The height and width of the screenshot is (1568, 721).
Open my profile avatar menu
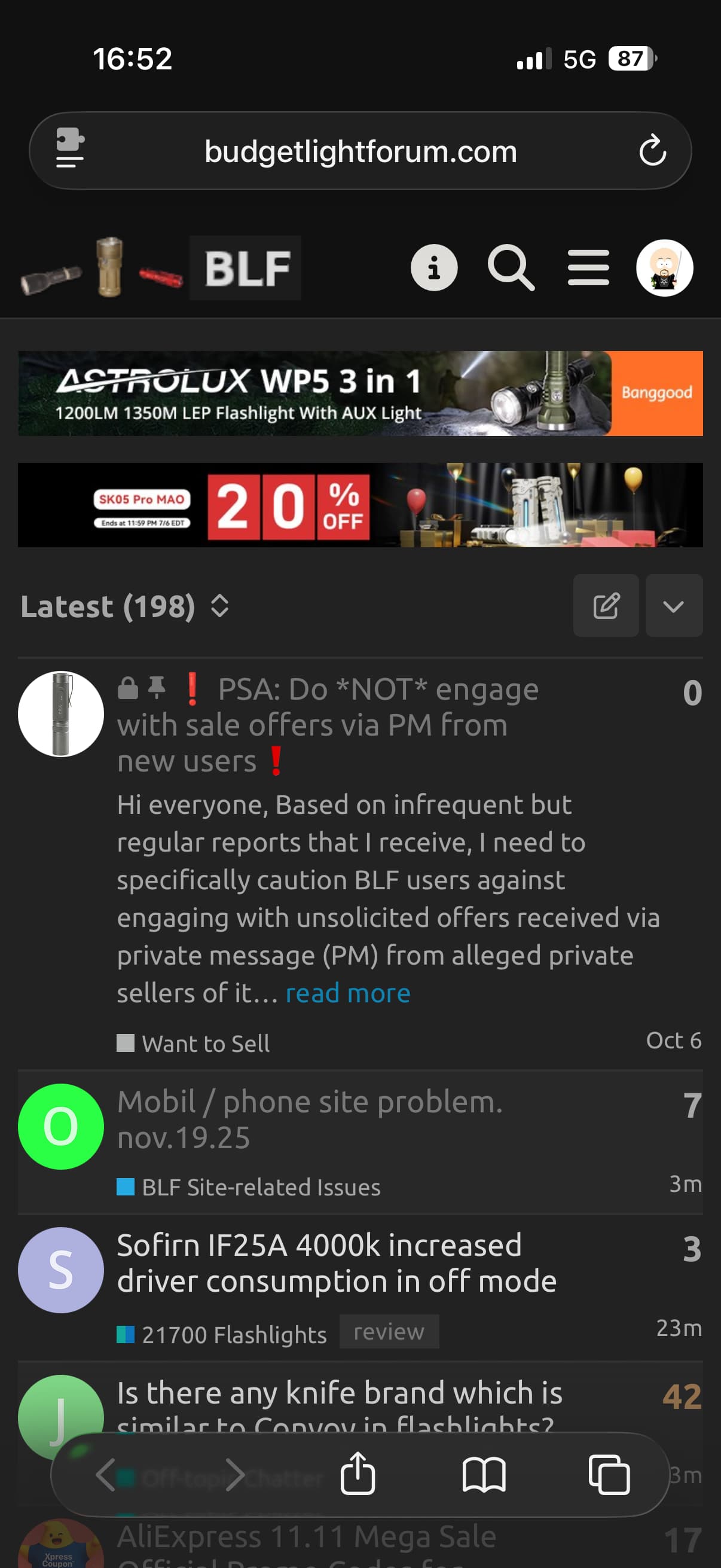[x=664, y=268]
